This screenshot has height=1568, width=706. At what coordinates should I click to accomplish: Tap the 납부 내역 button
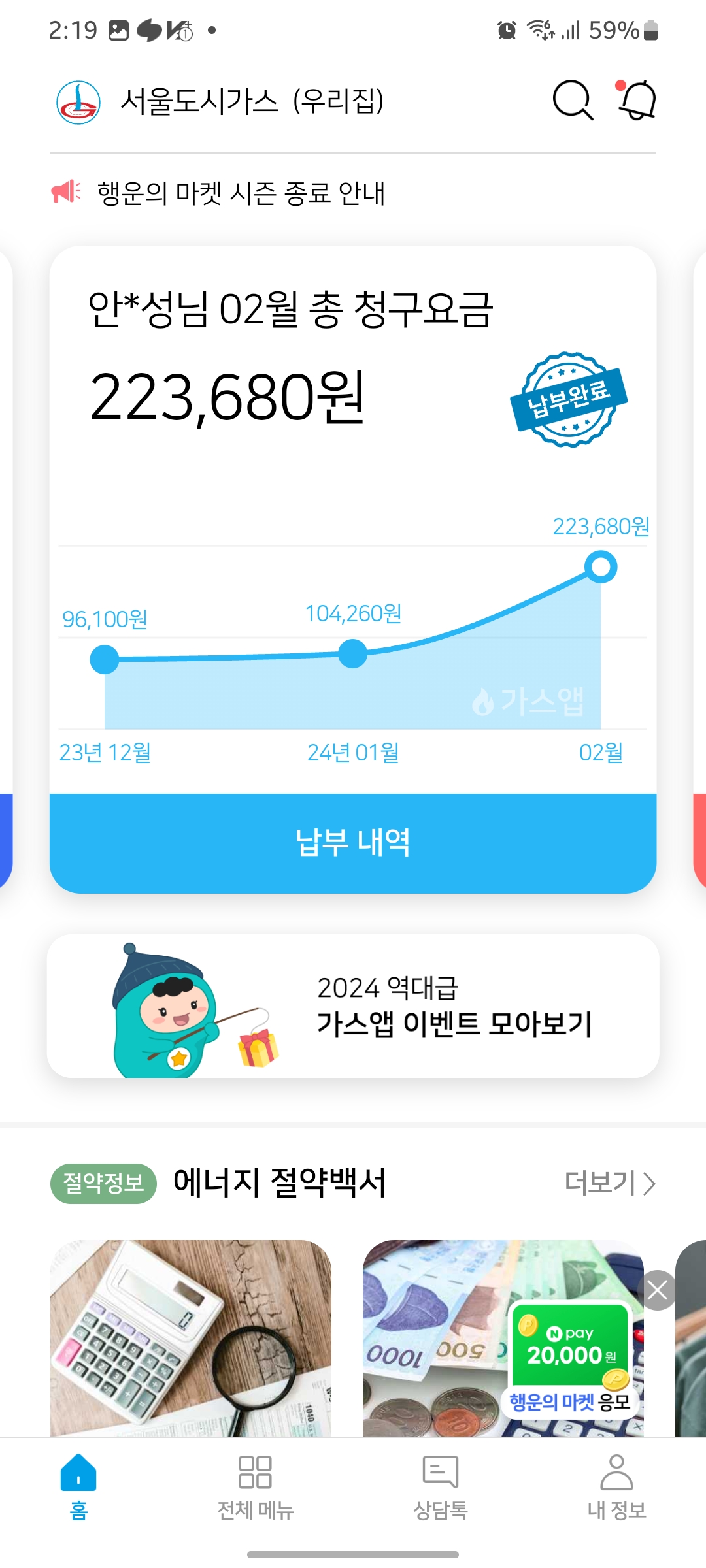coord(353,843)
